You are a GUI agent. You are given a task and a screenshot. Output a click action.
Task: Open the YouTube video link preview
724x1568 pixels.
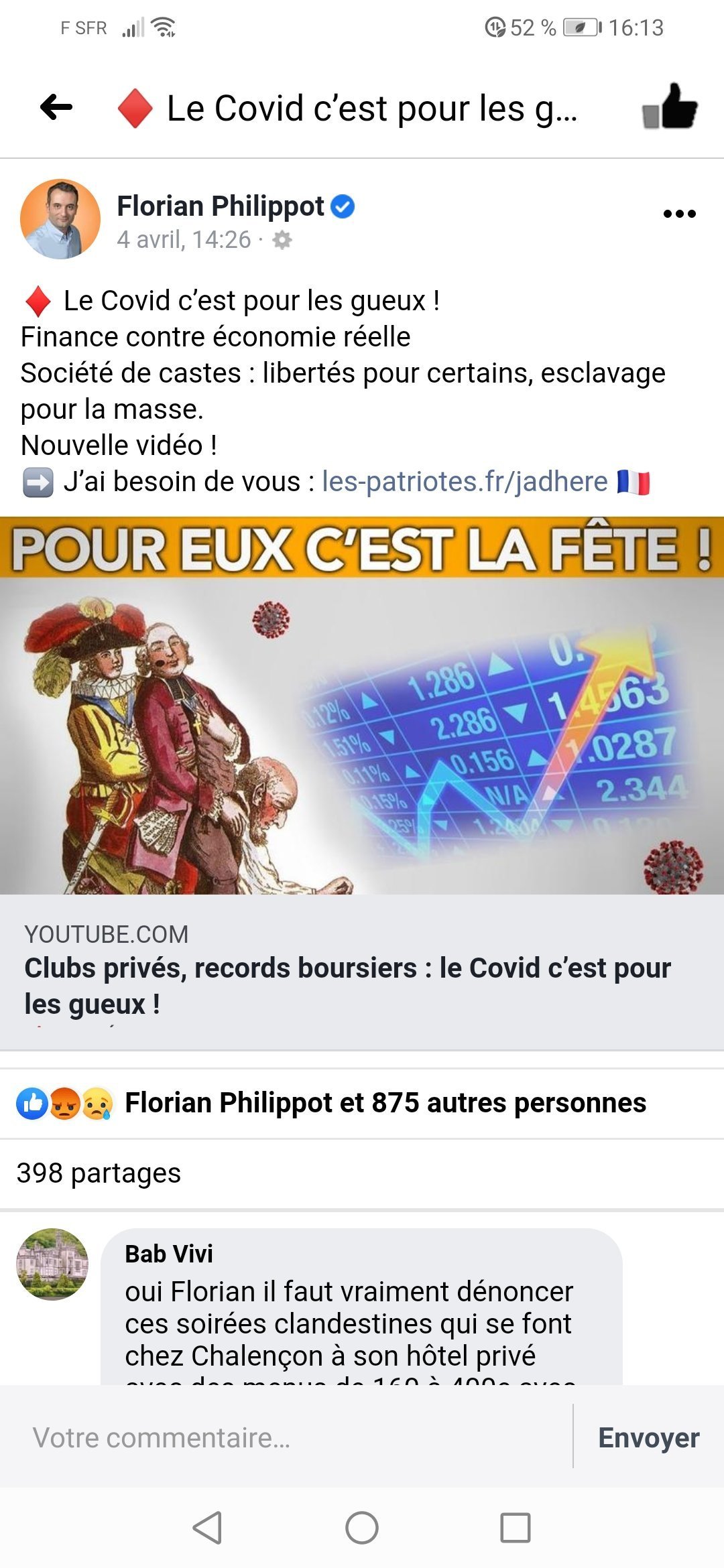coord(362,783)
